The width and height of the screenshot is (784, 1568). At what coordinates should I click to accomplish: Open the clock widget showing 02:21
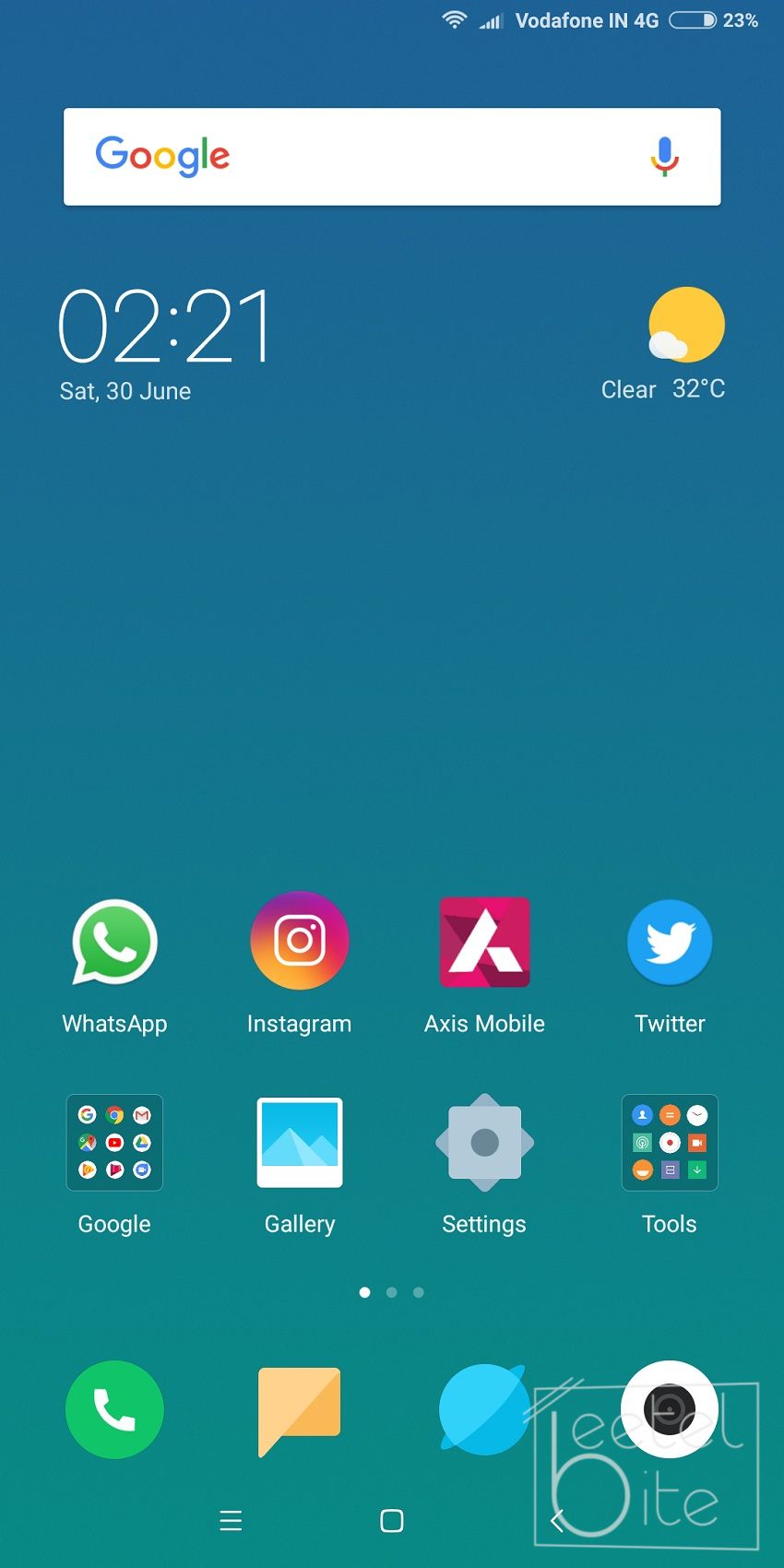pos(164,327)
